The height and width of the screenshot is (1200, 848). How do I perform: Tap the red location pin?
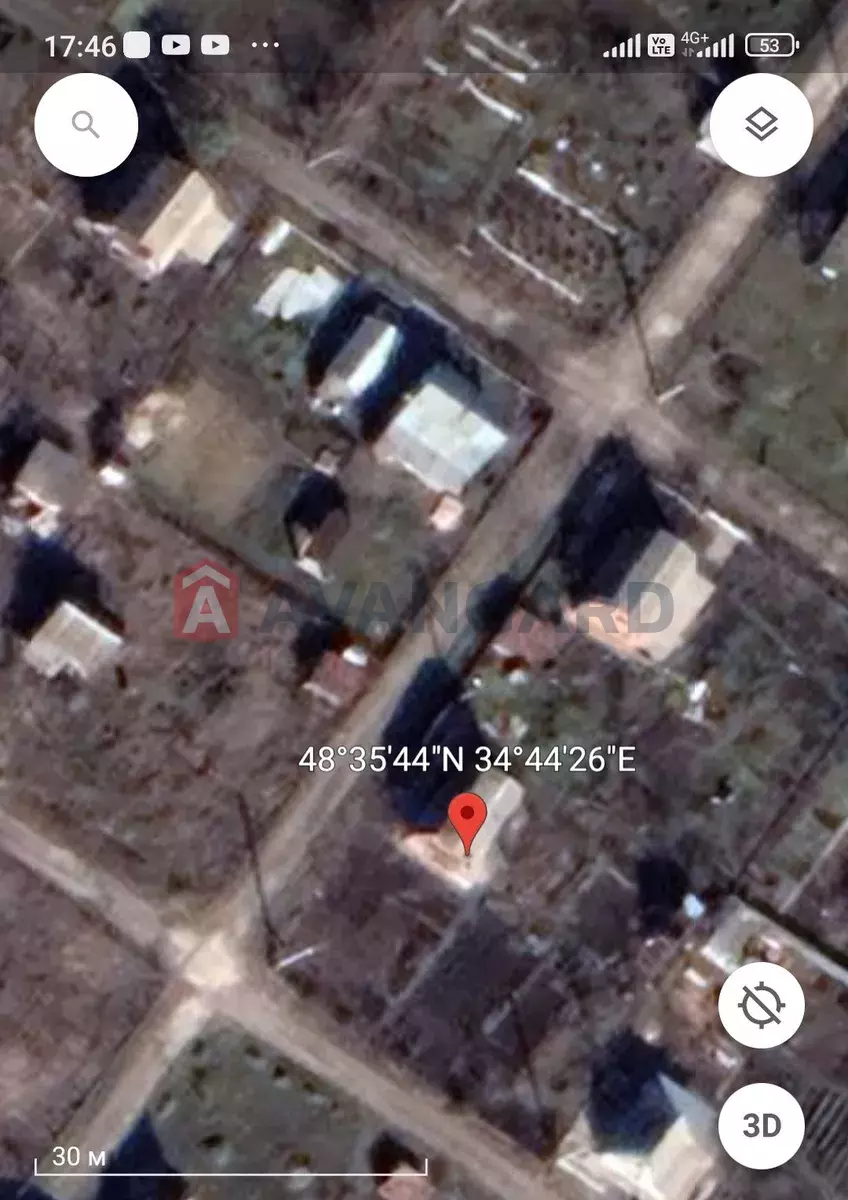click(x=466, y=820)
